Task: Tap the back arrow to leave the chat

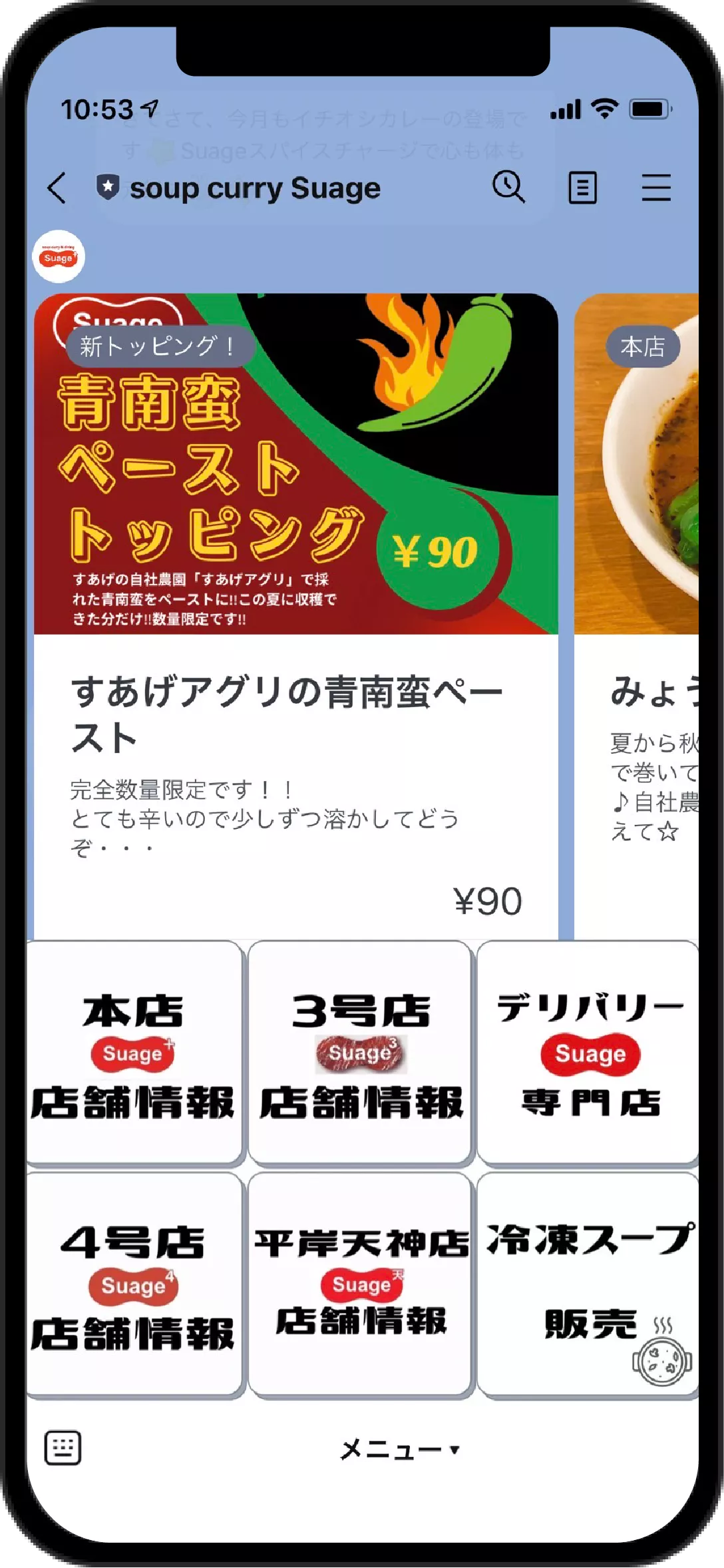Action: (x=57, y=188)
